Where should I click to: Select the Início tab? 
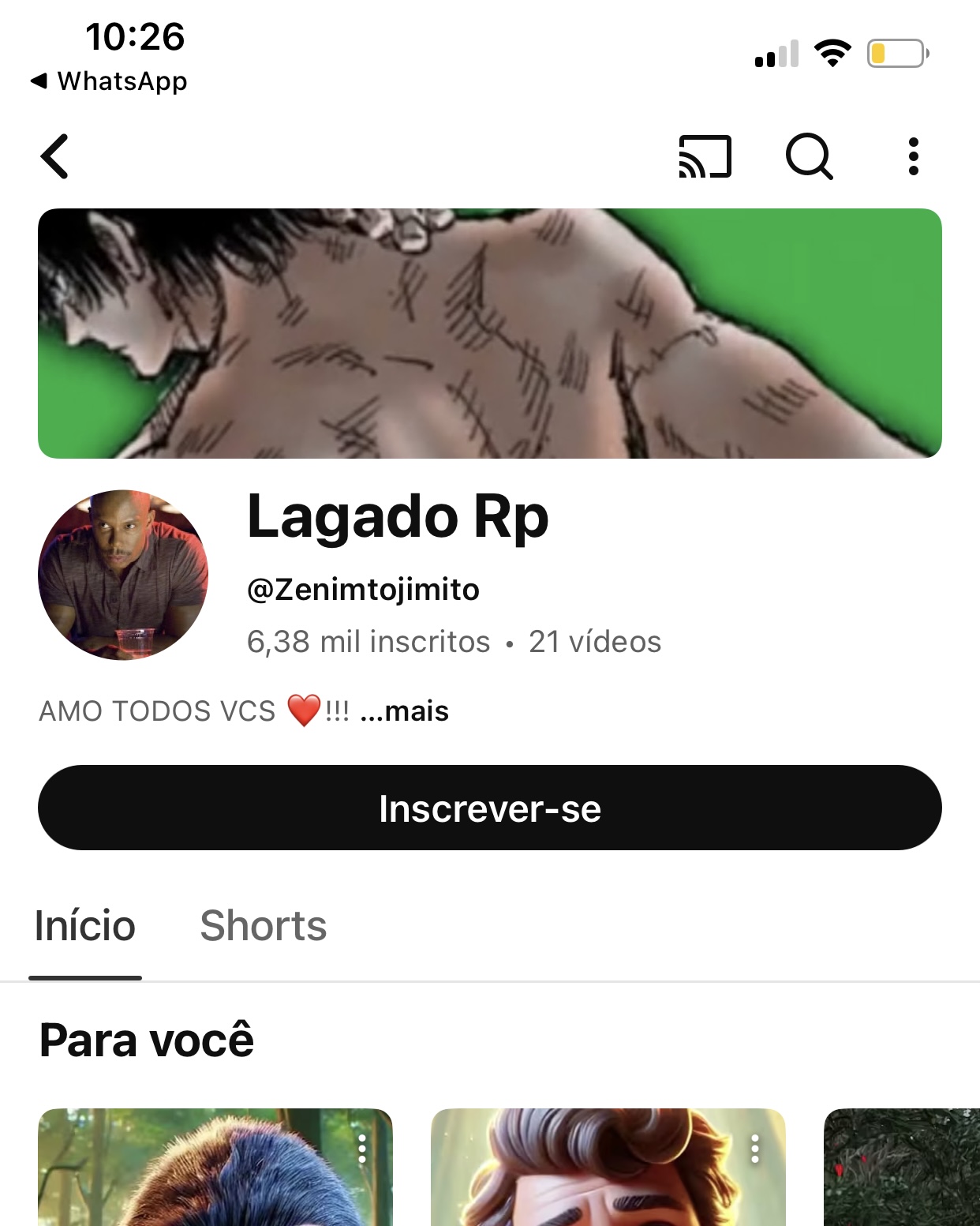(x=85, y=926)
